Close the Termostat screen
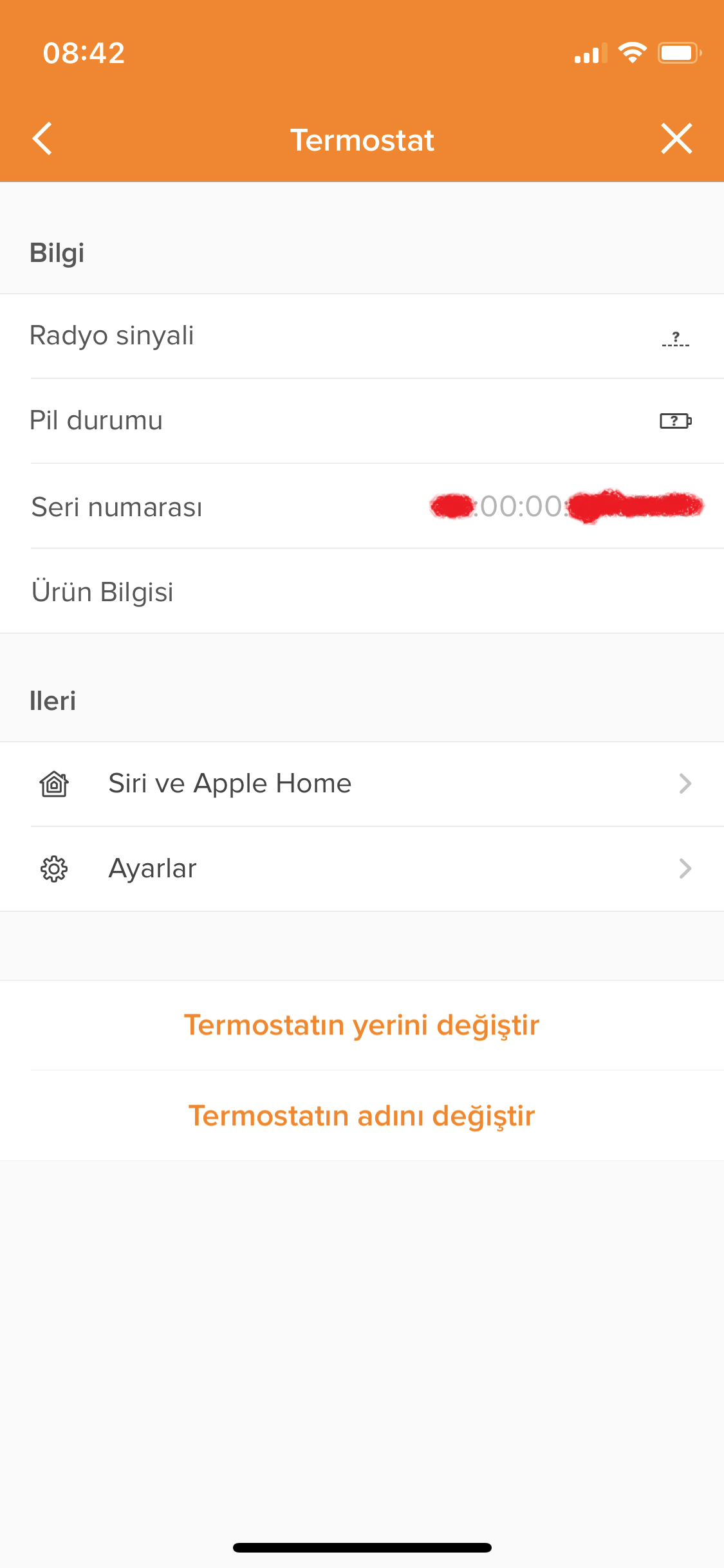This screenshot has width=724, height=1568. pyautogui.click(x=676, y=139)
